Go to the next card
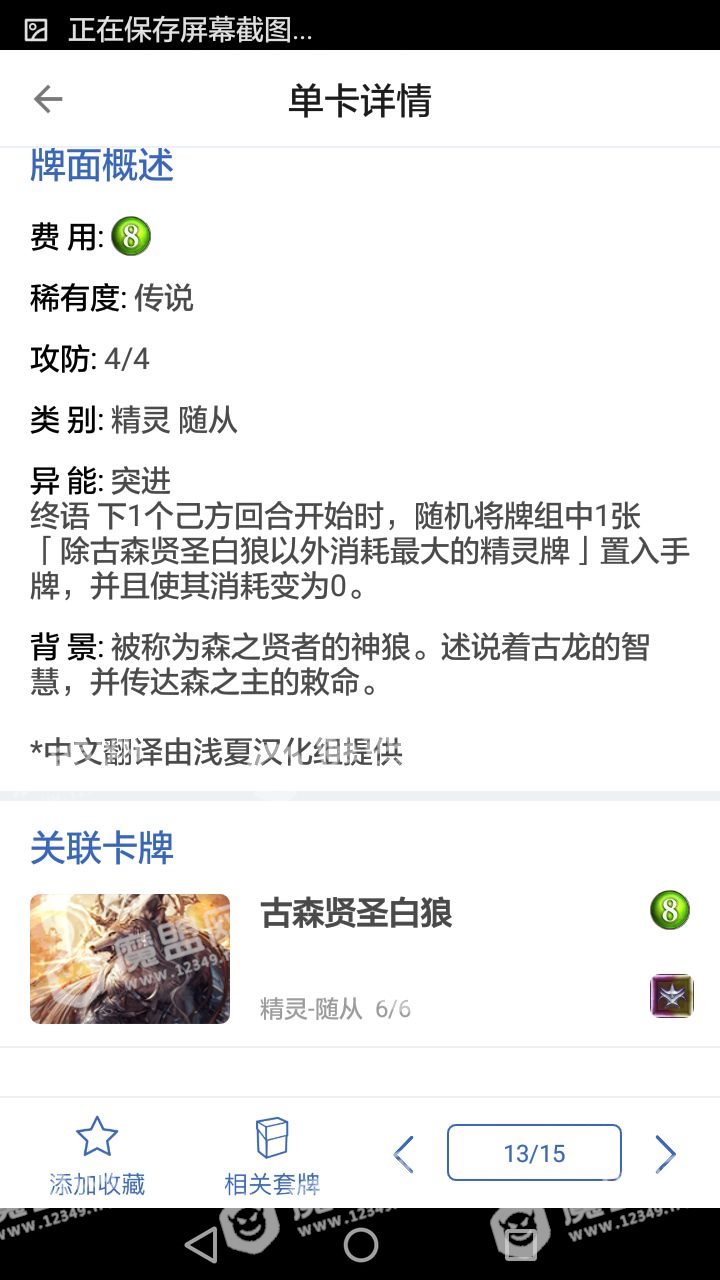Image resolution: width=720 pixels, height=1280 pixels. coord(665,1154)
